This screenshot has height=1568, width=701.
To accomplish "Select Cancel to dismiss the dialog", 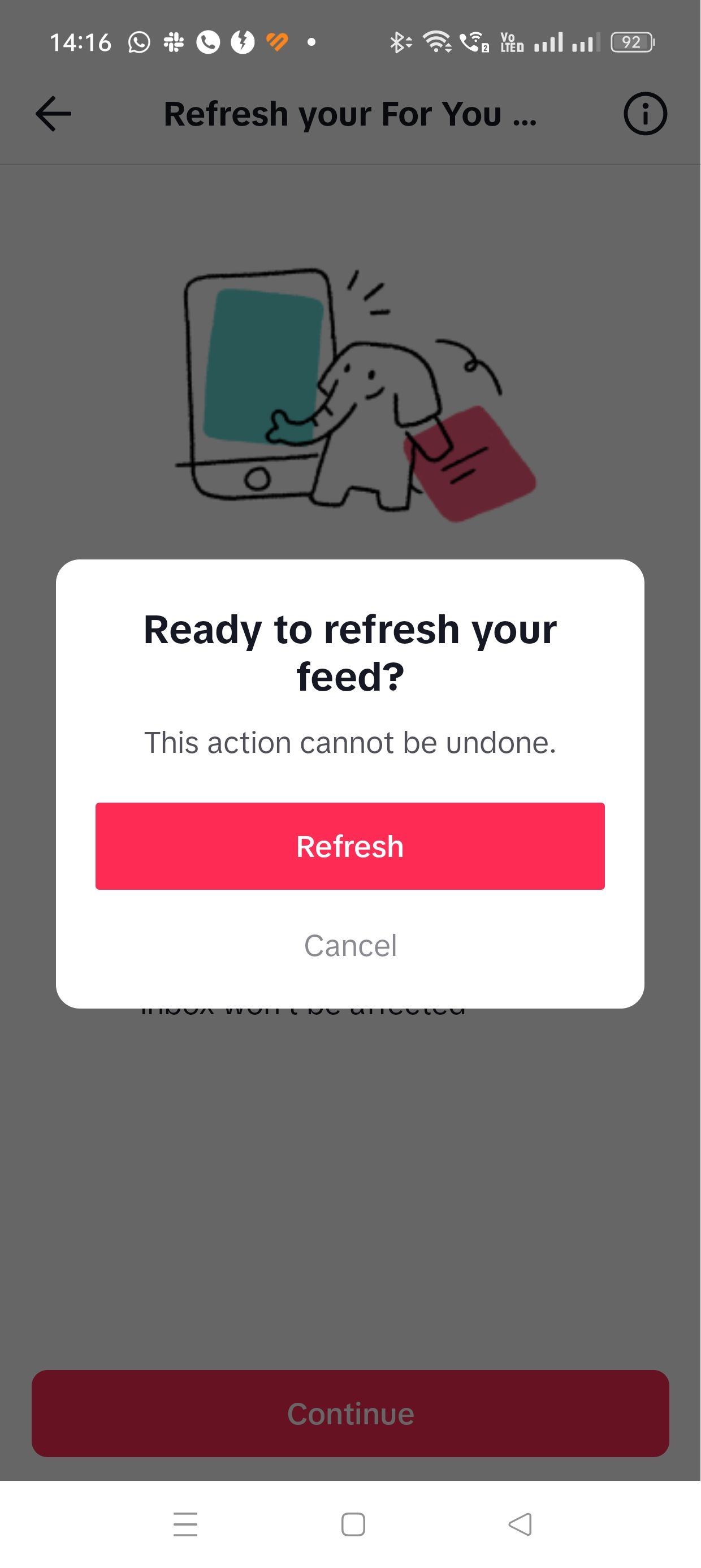I will 350,945.
